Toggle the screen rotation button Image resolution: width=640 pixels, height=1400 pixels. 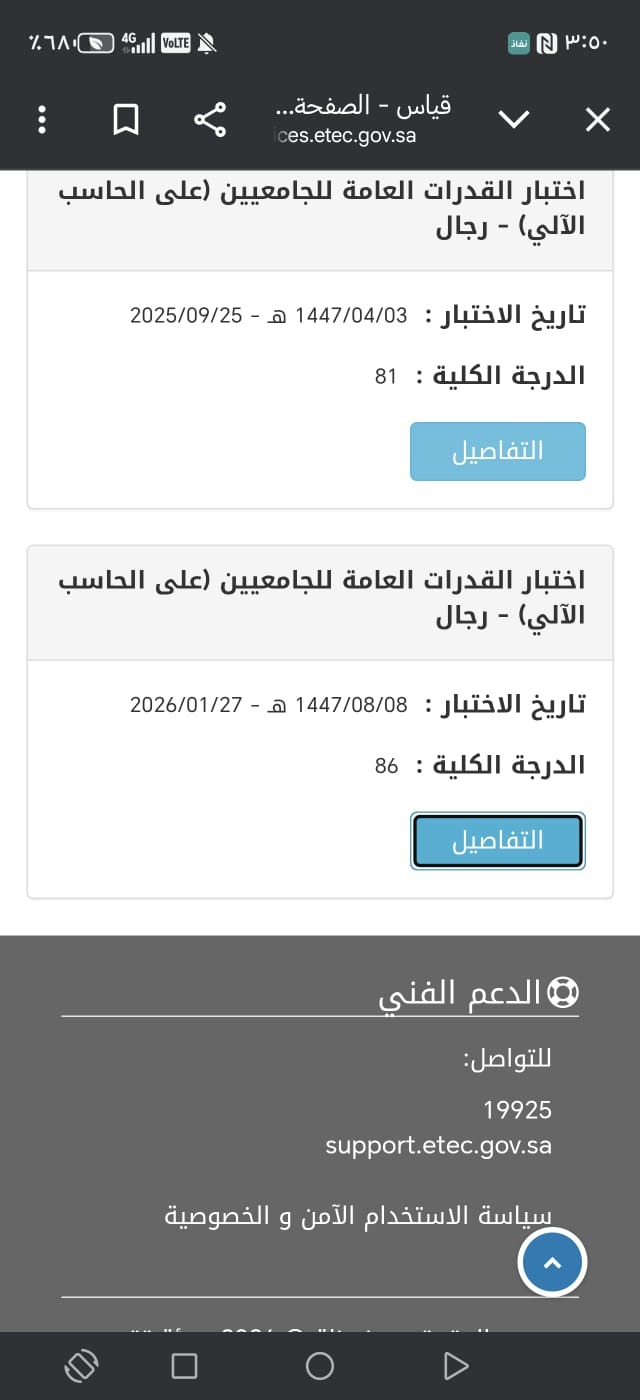click(x=82, y=1366)
